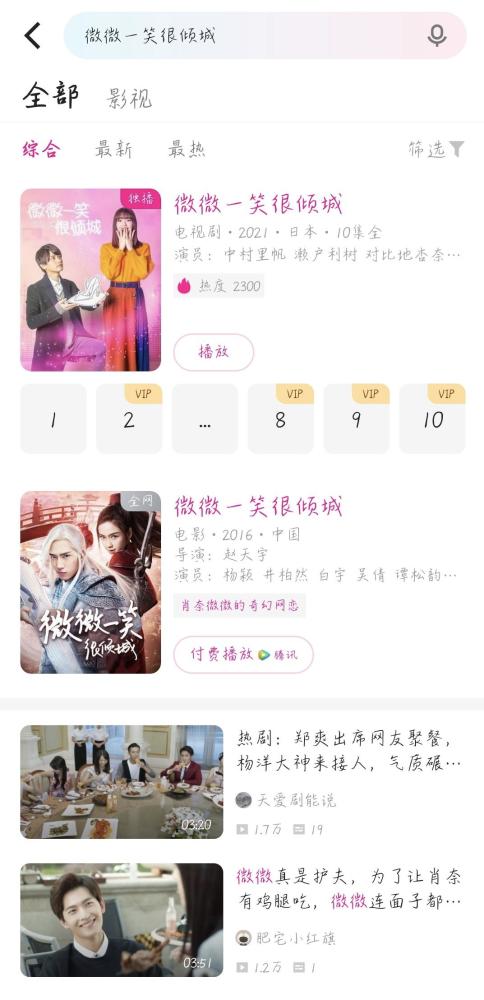The height and width of the screenshot is (1000, 484).
Task: Open the 2021 Japanese drama poster
Action: (x=91, y=280)
